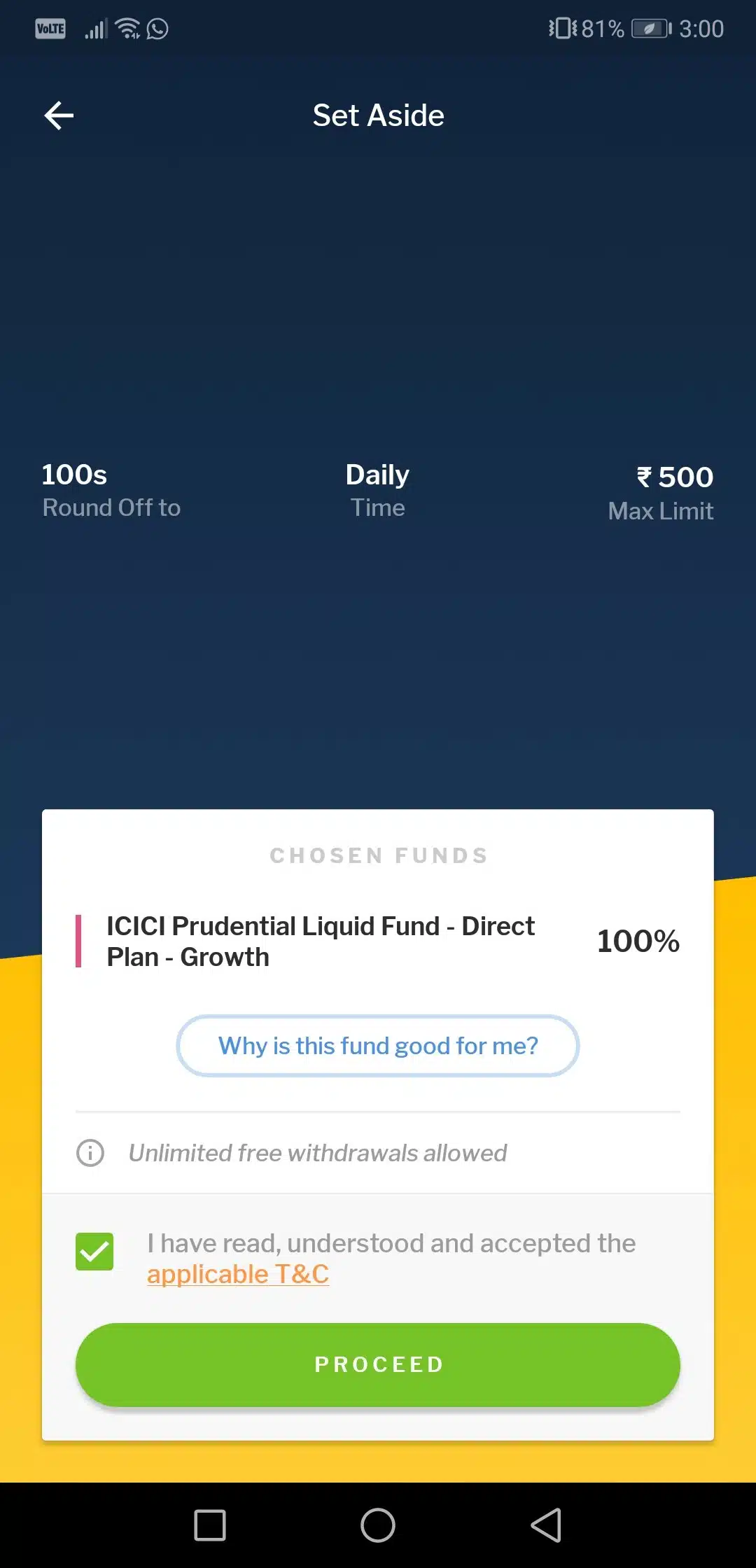The width and height of the screenshot is (756, 1568).
Task: Tap the back arrow on Set Aside screen
Action: (59, 115)
